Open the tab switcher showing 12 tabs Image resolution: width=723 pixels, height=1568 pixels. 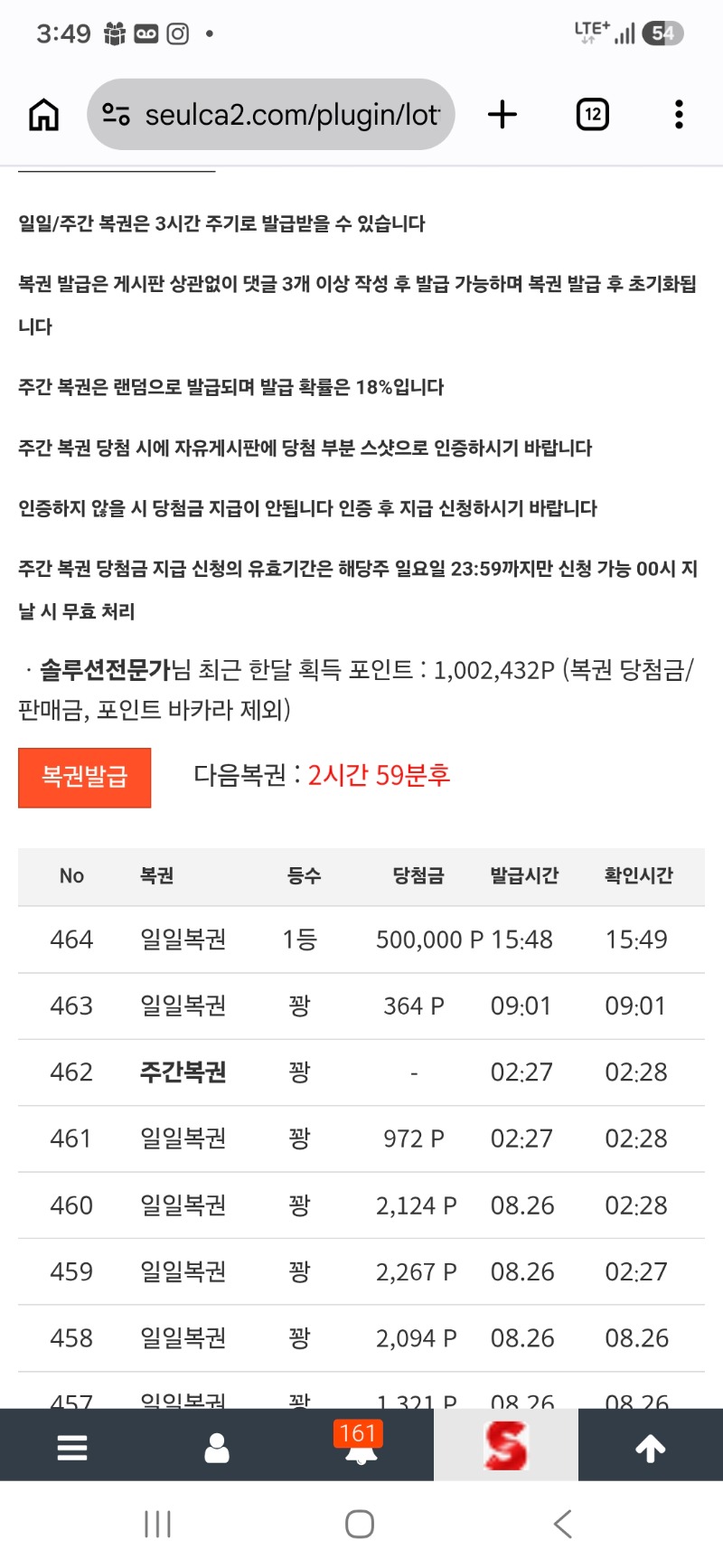pyautogui.click(x=593, y=115)
